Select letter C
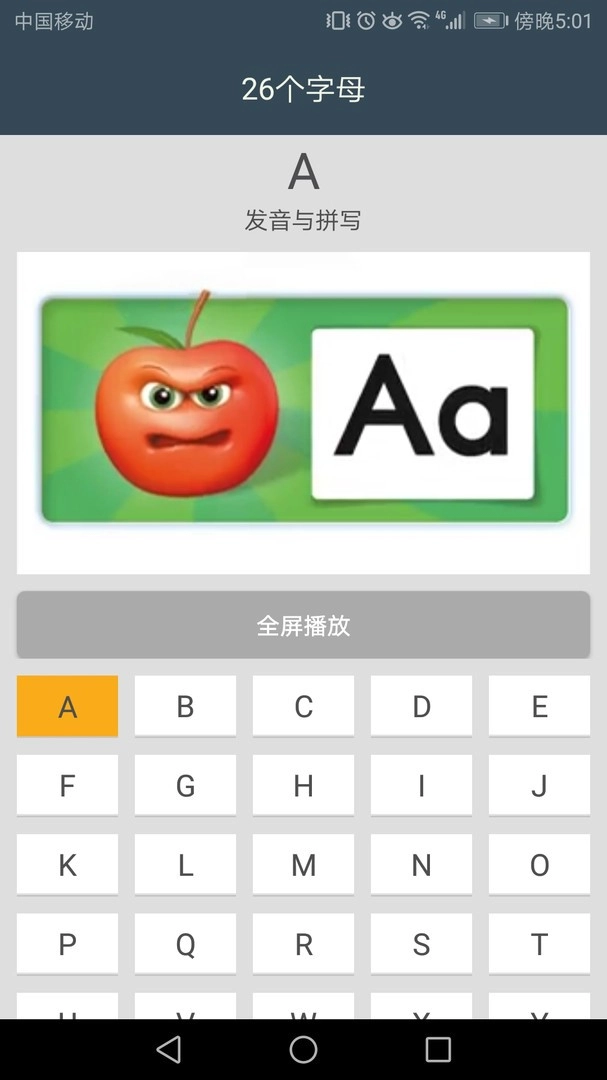The height and width of the screenshot is (1080, 607). 303,707
